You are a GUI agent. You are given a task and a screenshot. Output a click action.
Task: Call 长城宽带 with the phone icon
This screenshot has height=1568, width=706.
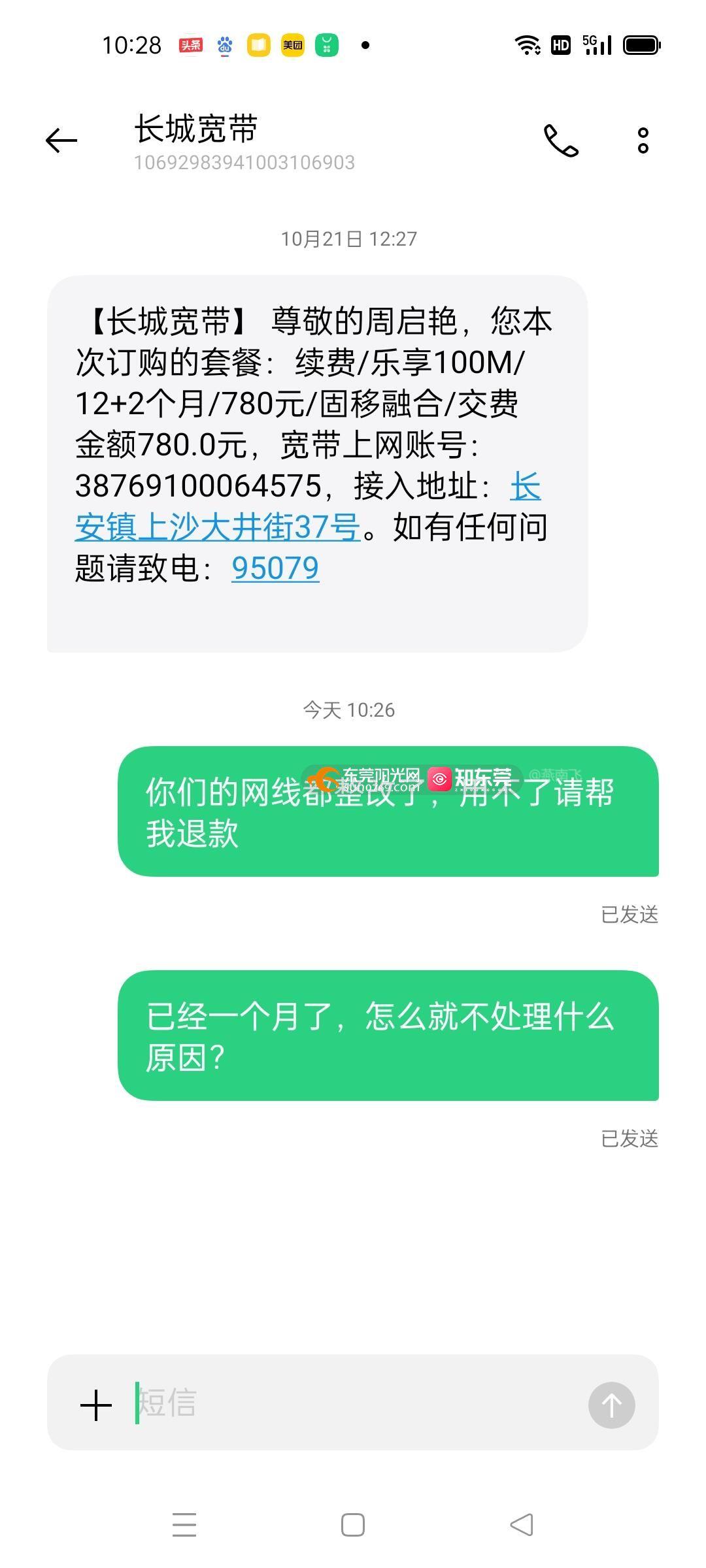coord(561,140)
